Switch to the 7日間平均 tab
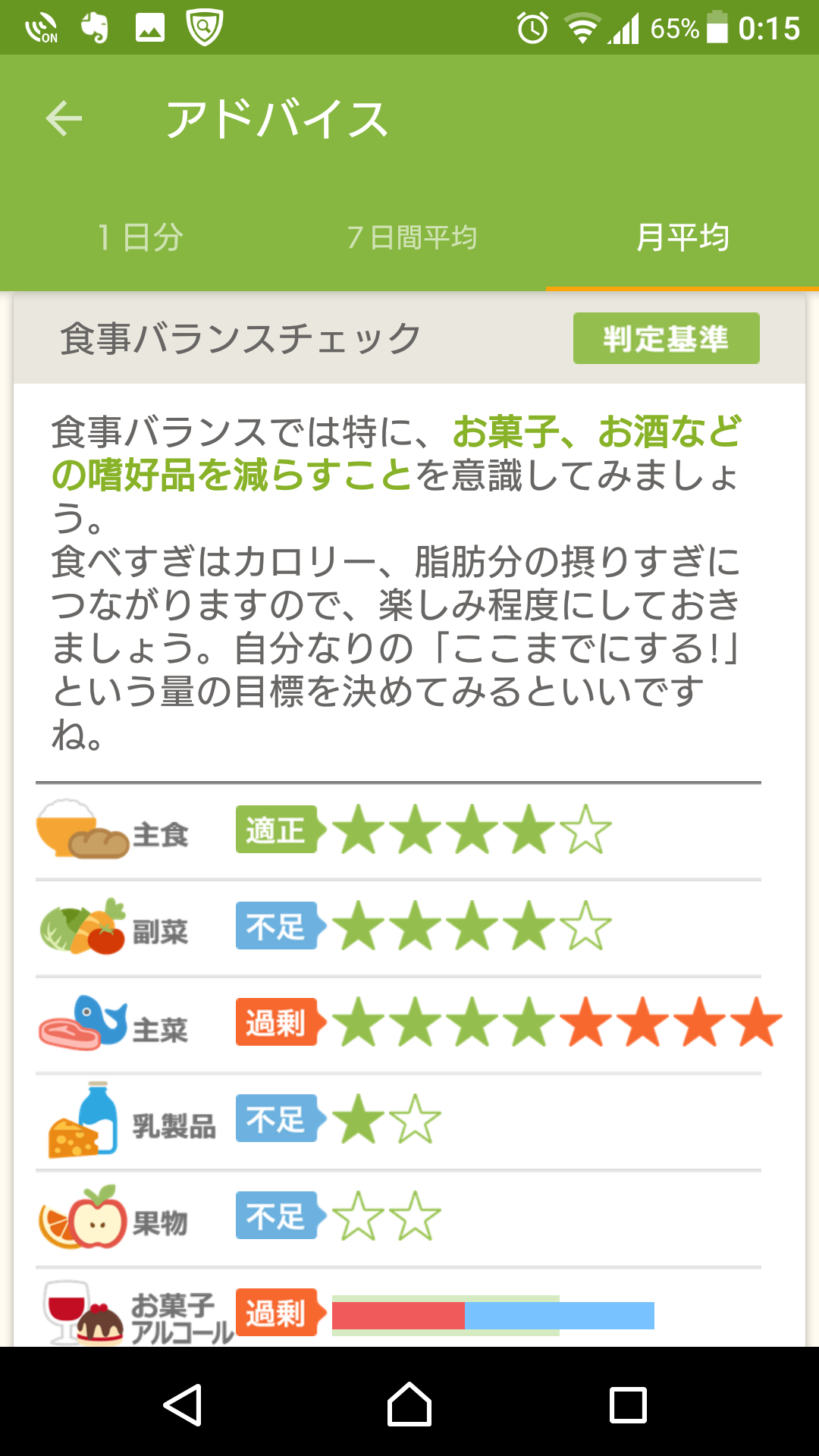 tap(412, 238)
